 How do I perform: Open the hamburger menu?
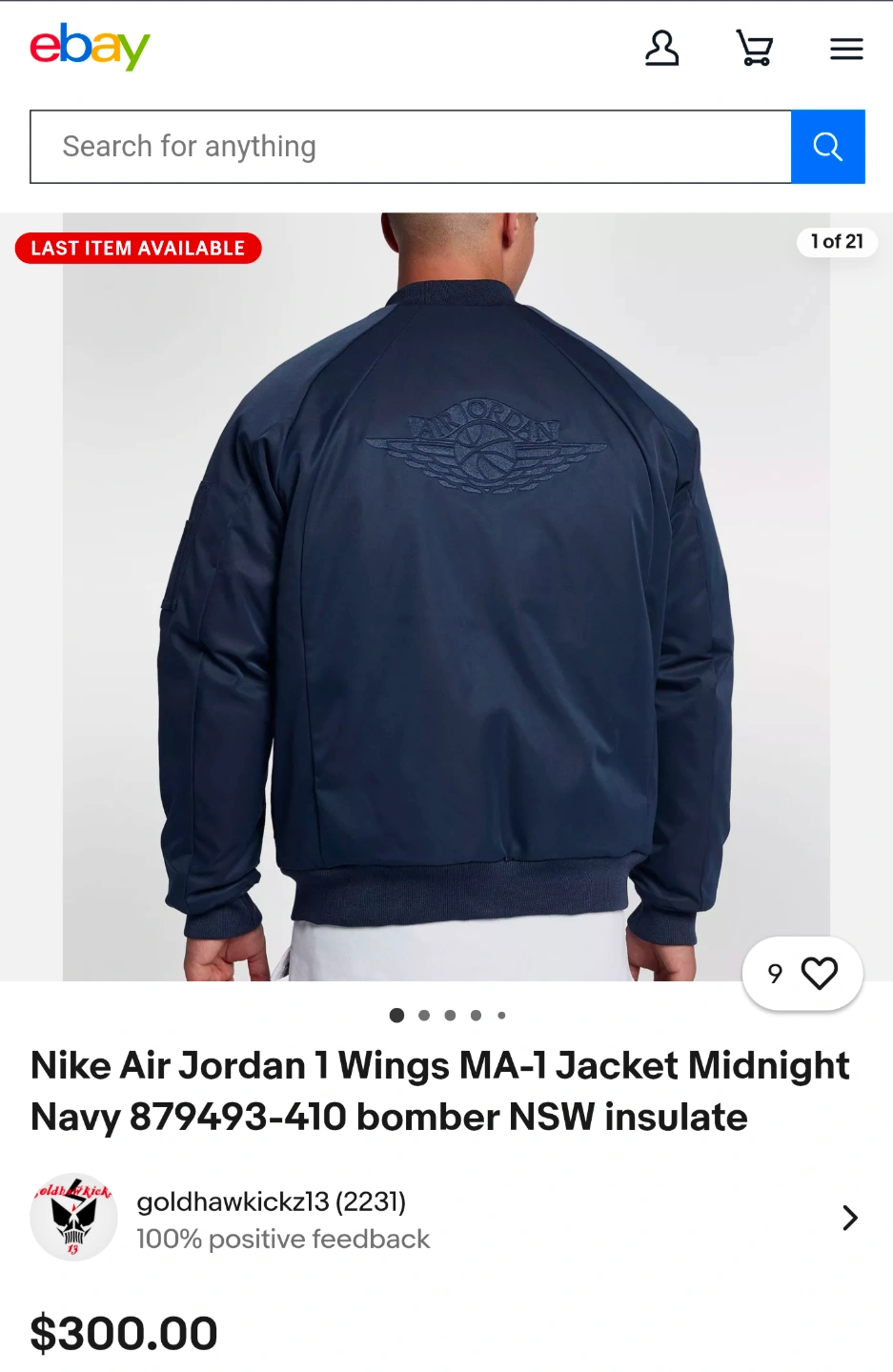coord(845,49)
